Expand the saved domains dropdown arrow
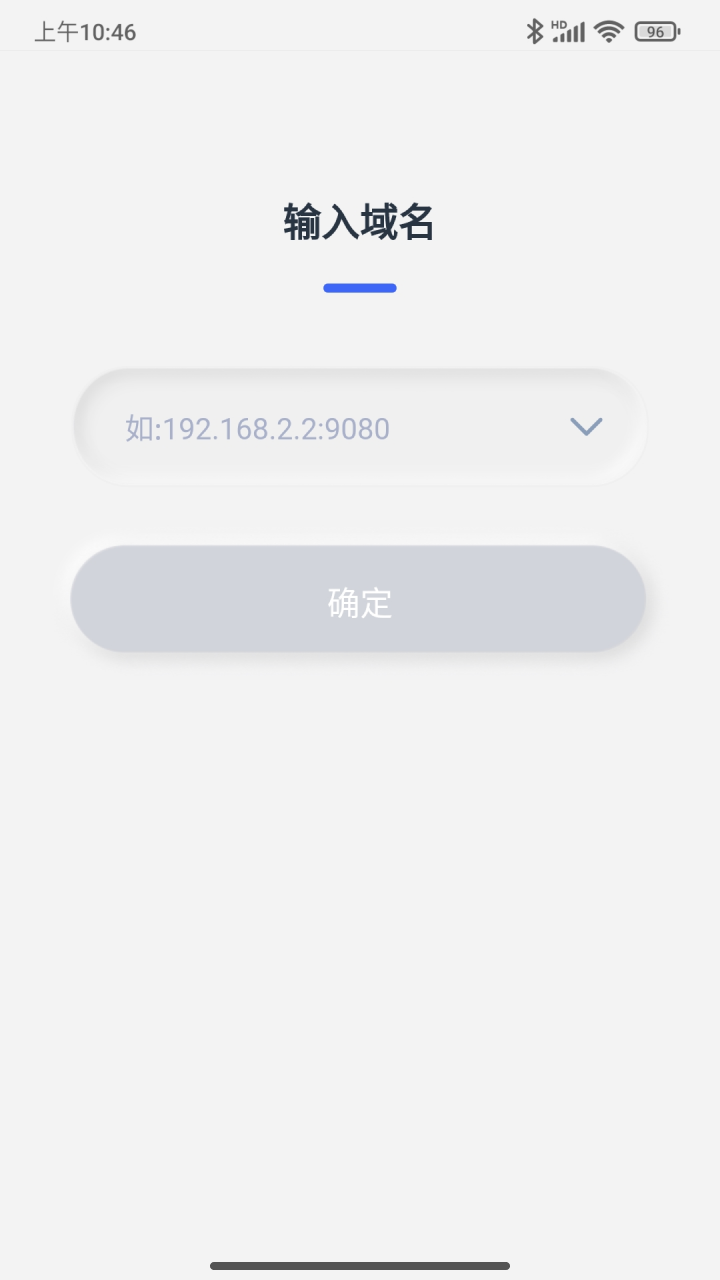 click(x=586, y=427)
